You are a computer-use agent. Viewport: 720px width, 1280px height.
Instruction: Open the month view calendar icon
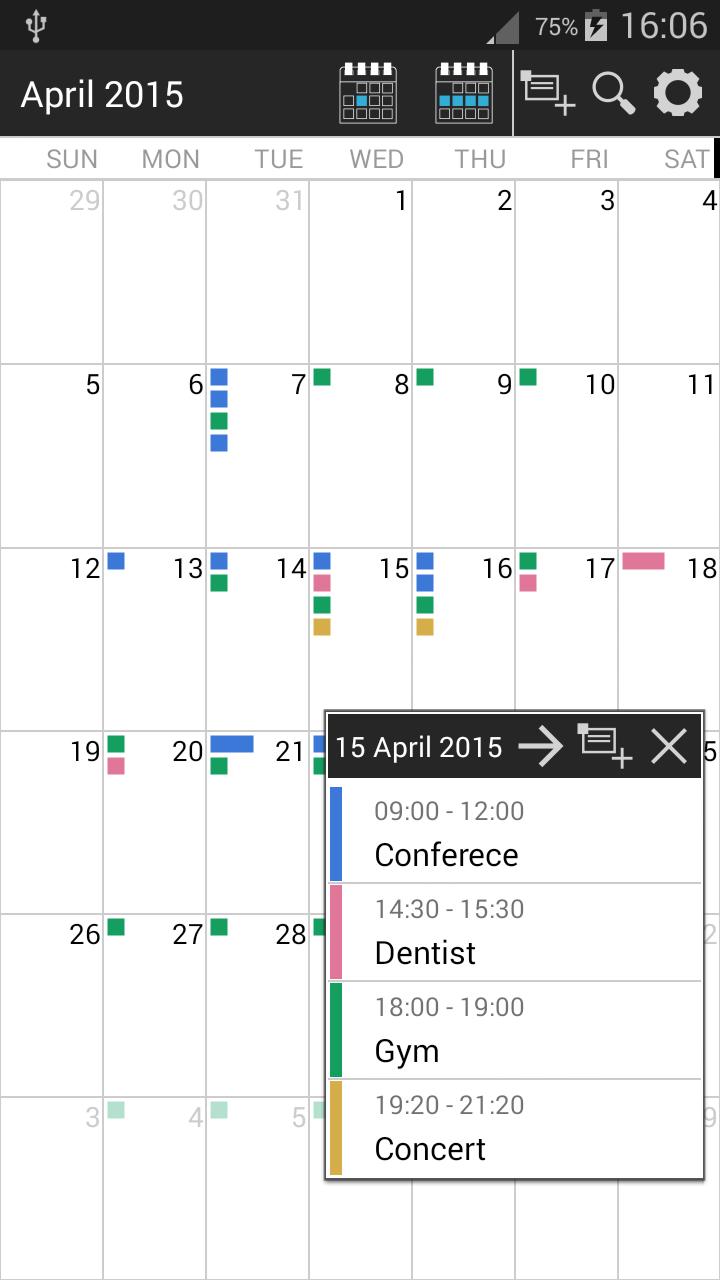[x=366, y=92]
